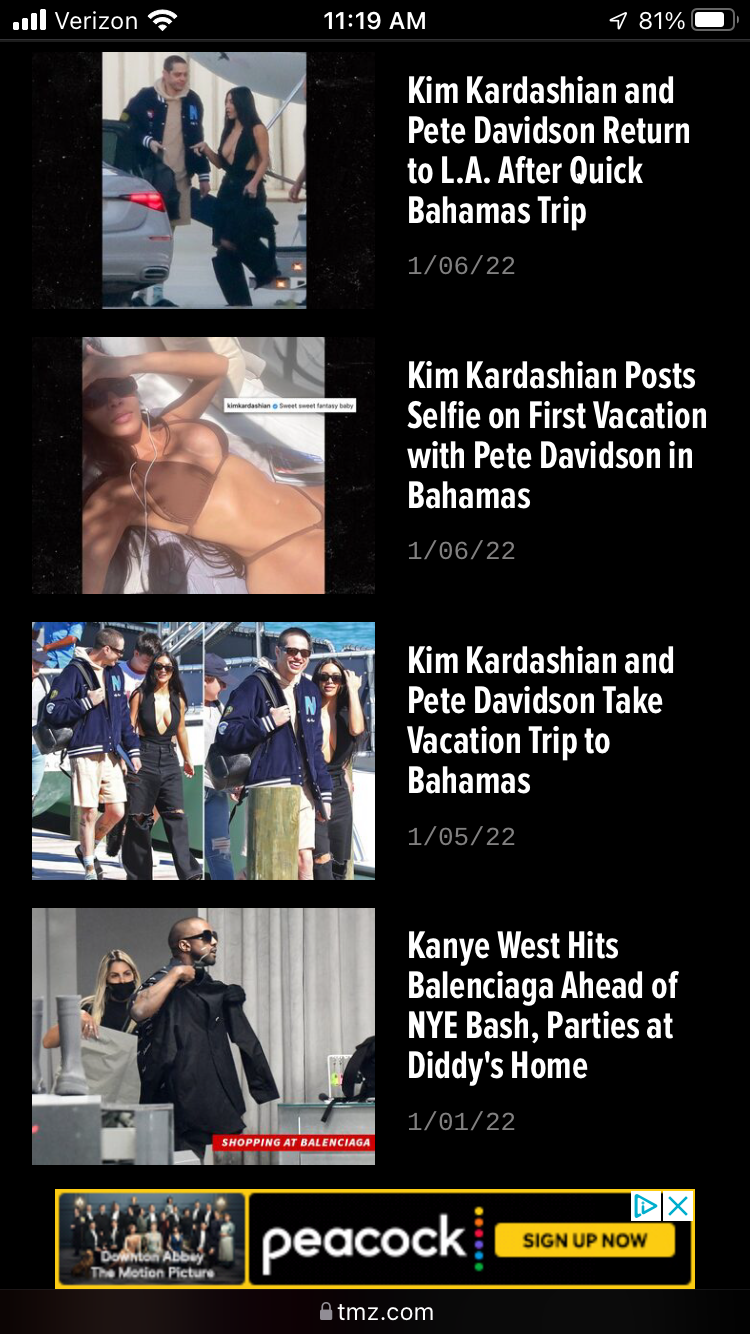Open the article about returning to L.A.
Image resolution: width=750 pixels, height=1334 pixels.
(x=548, y=150)
